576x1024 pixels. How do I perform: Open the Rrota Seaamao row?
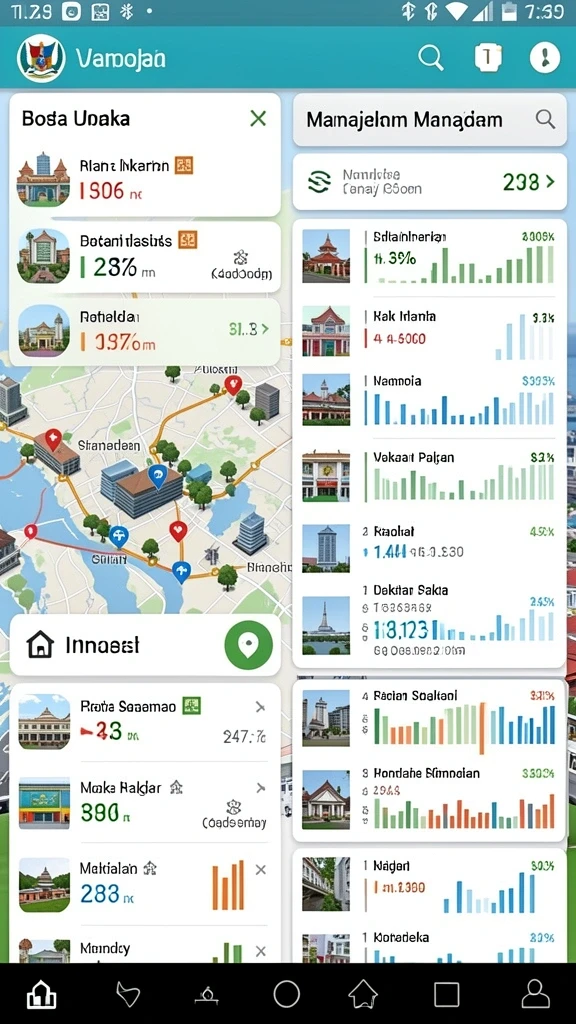pos(145,722)
